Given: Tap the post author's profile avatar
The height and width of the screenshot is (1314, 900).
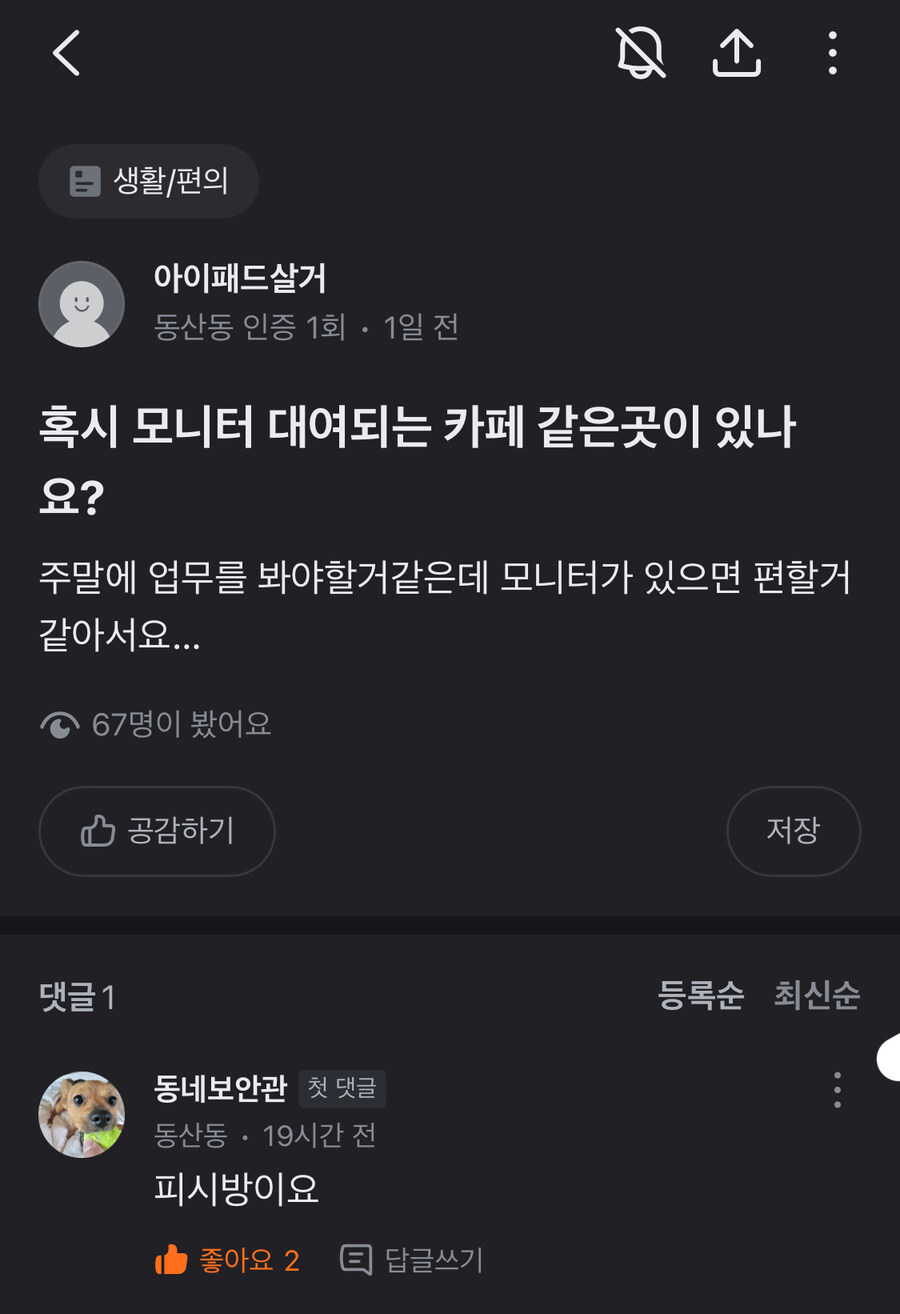Looking at the screenshot, I should pos(81,304).
